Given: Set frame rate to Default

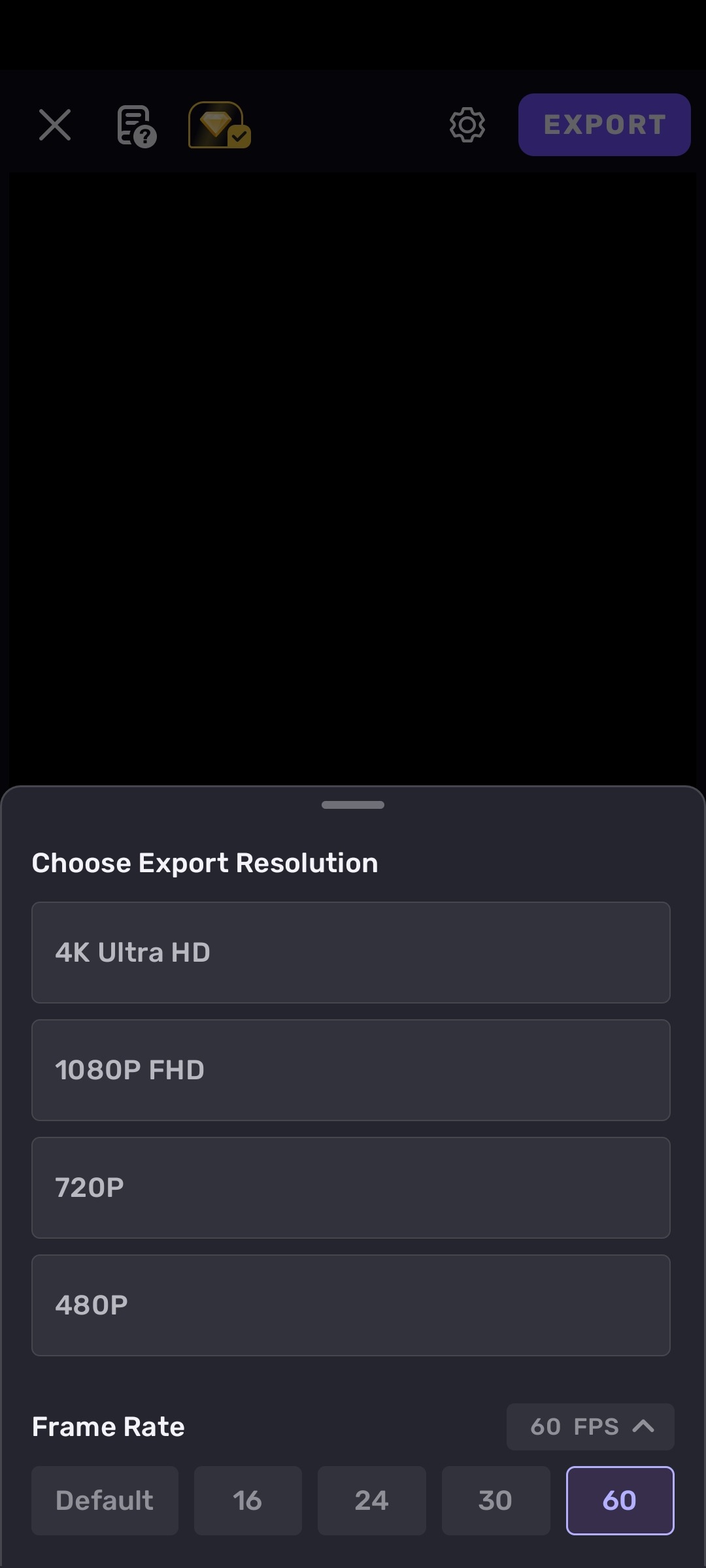Looking at the screenshot, I should pos(105,1501).
